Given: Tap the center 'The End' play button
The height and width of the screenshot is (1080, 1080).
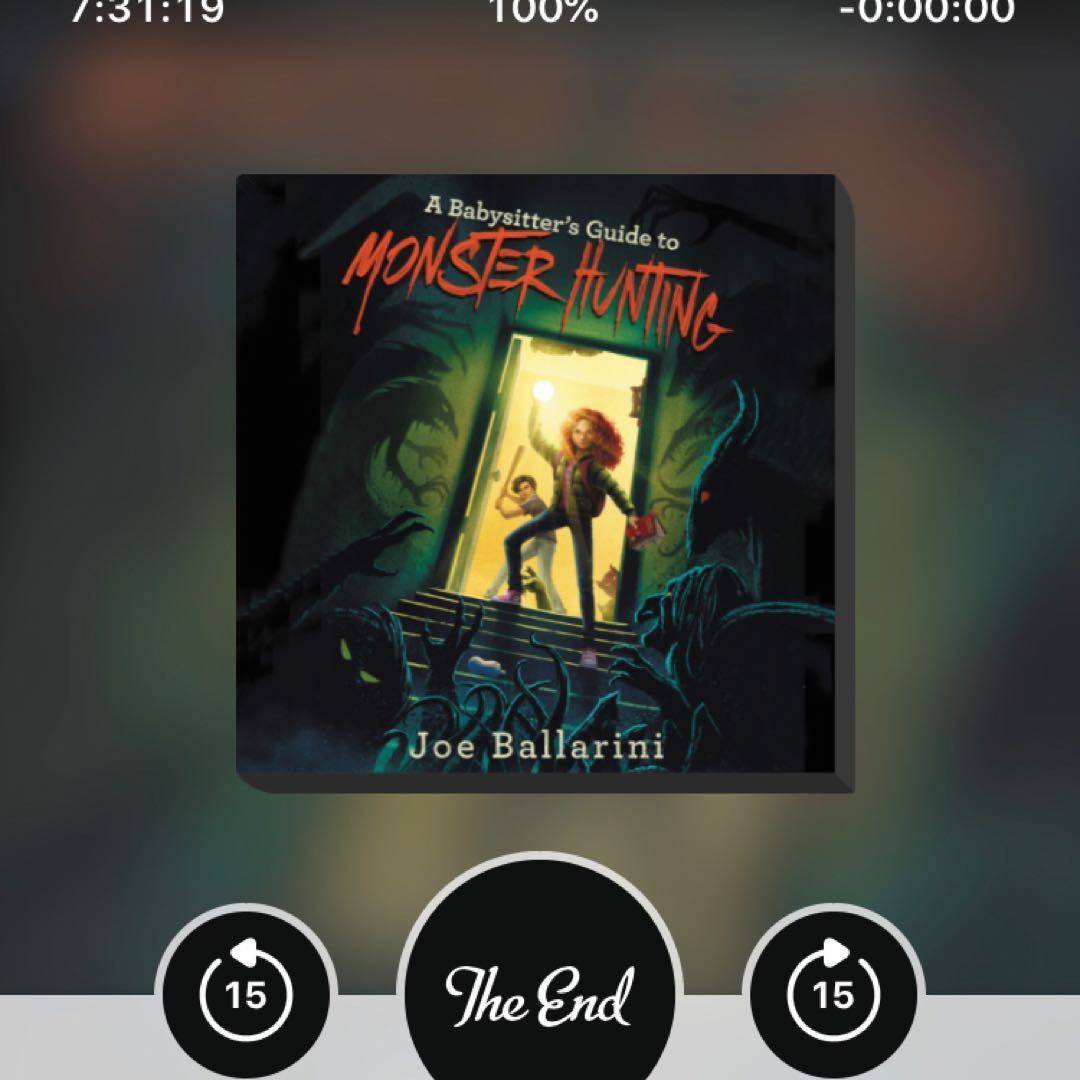Looking at the screenshot, I should tap(540, 990).
